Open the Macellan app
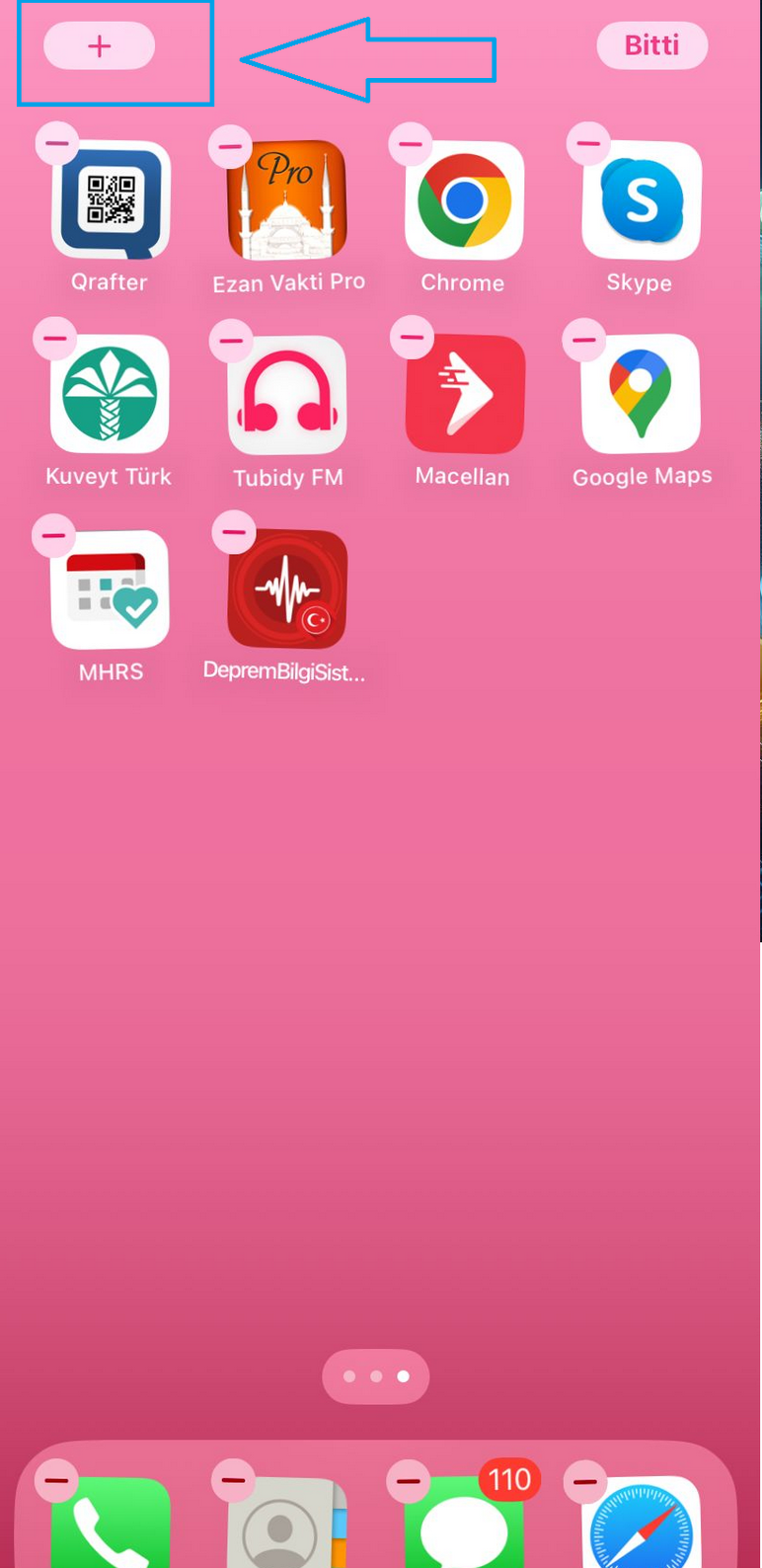This screenshot has width=762, height=1568. point(464,394)
